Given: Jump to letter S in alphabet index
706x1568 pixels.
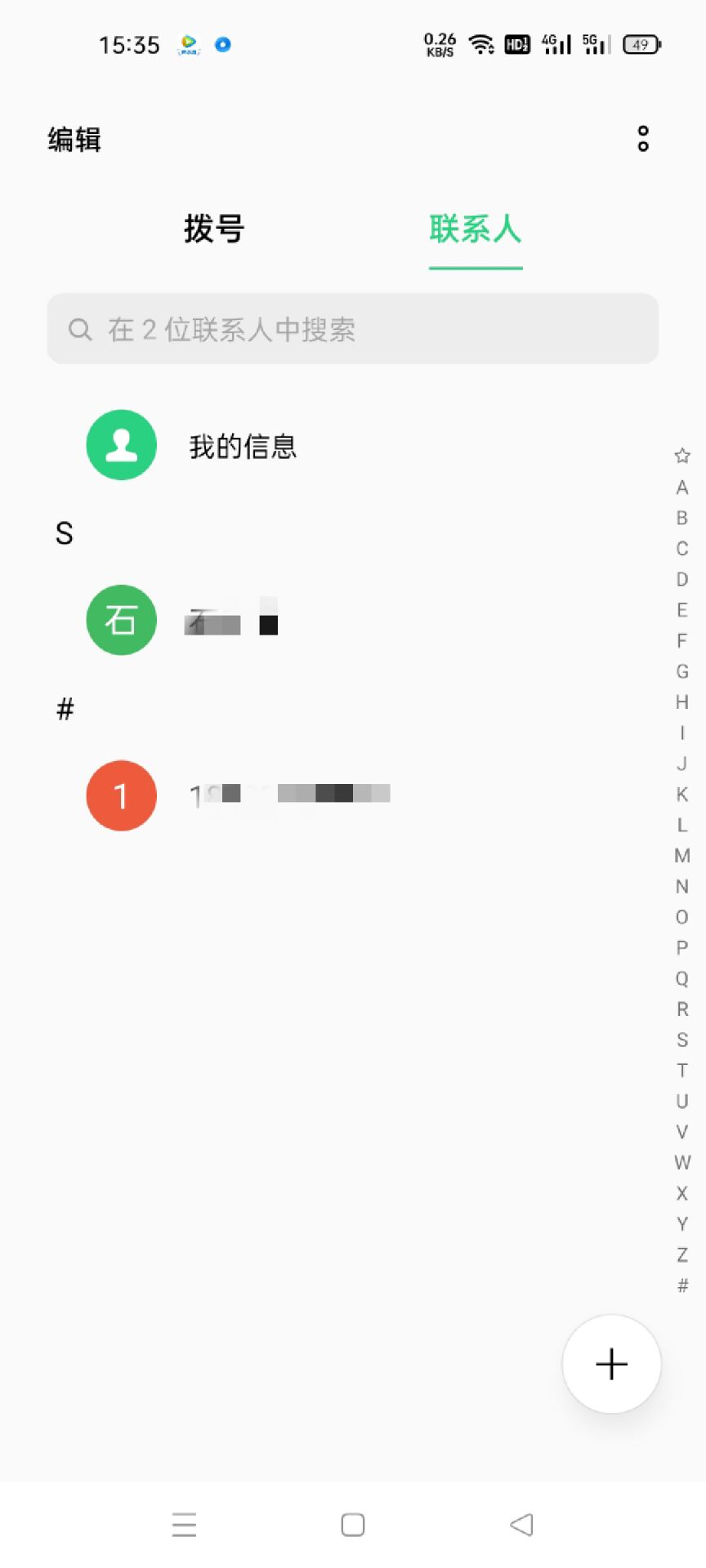Looking at the screenshot, I should pyautogui.click(x=681, y=1040).
